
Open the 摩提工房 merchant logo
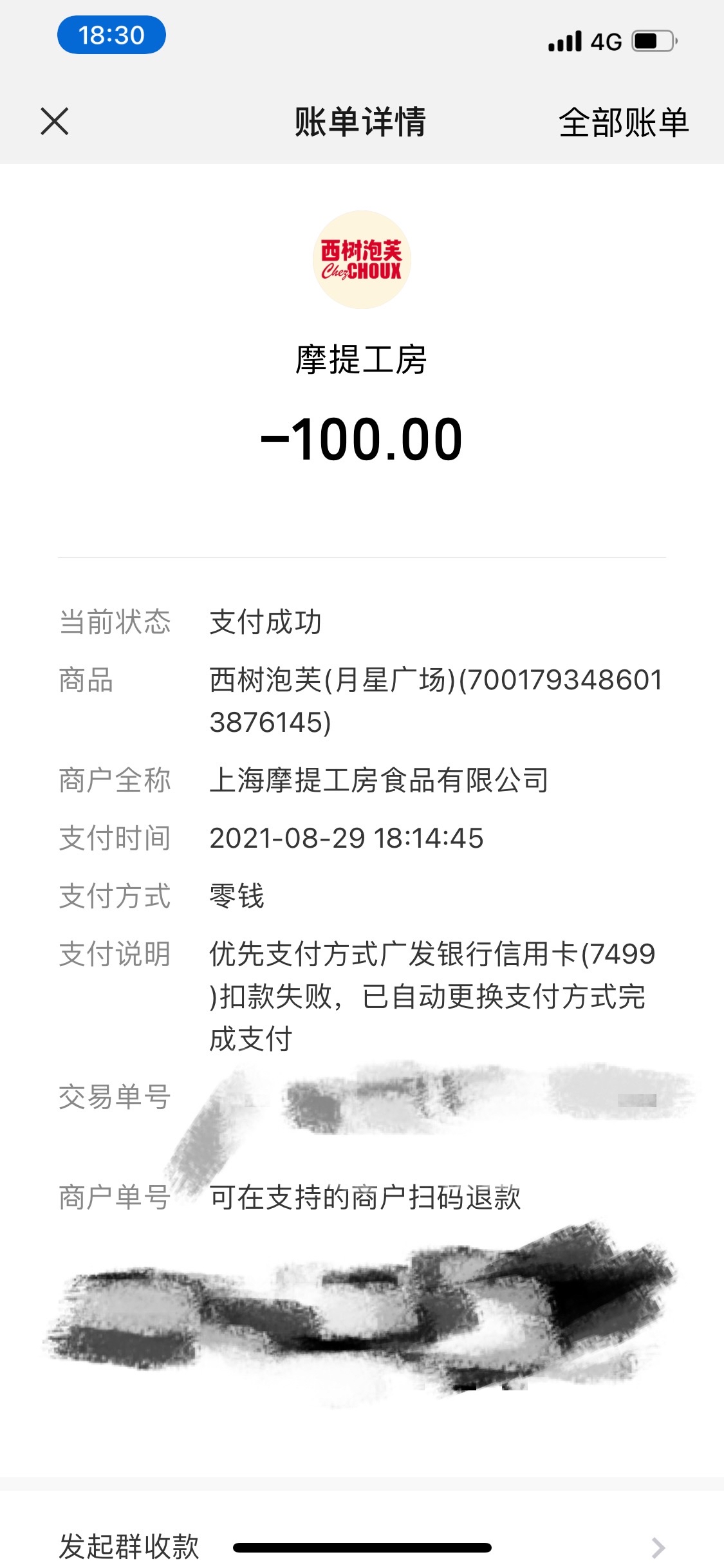[362, 260]
